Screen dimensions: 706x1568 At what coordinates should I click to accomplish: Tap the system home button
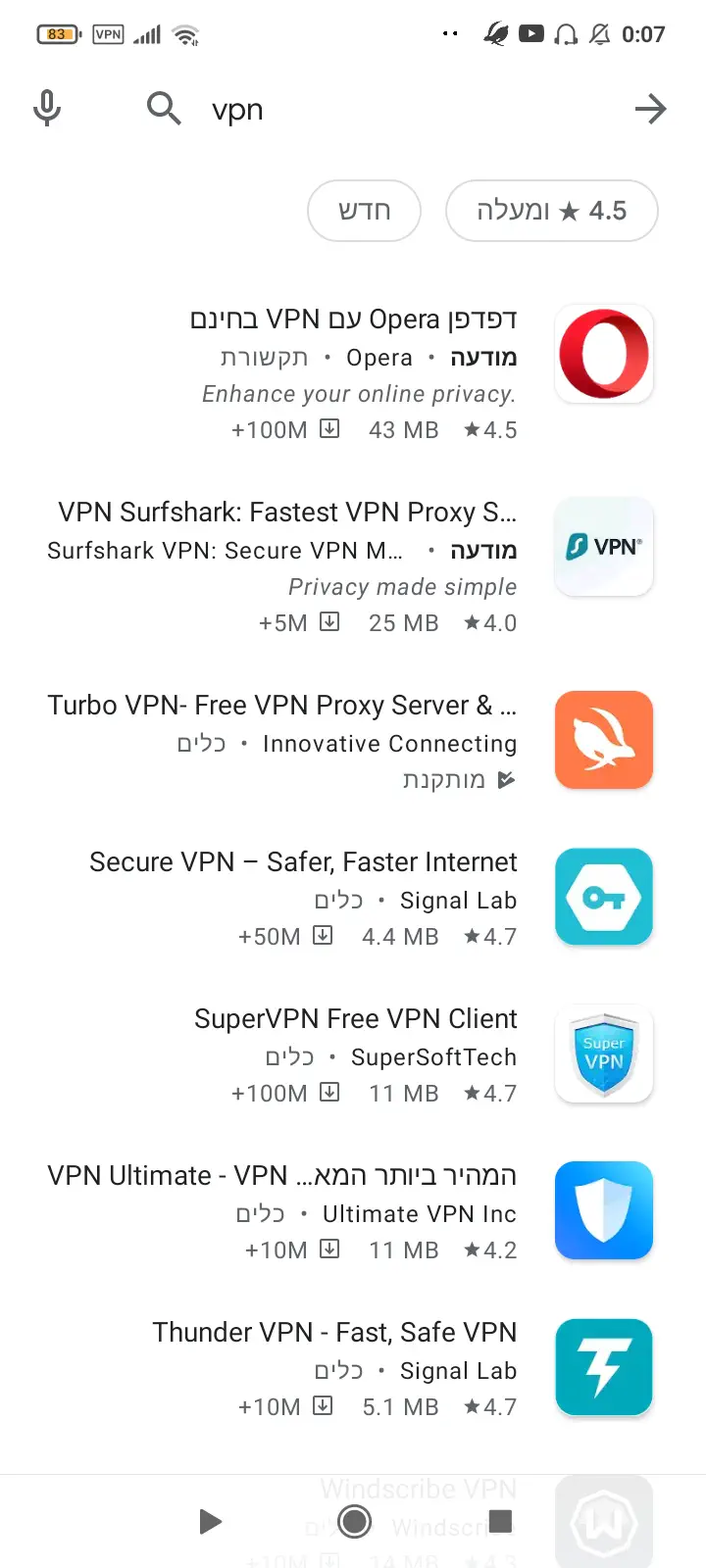[354, 1521]
